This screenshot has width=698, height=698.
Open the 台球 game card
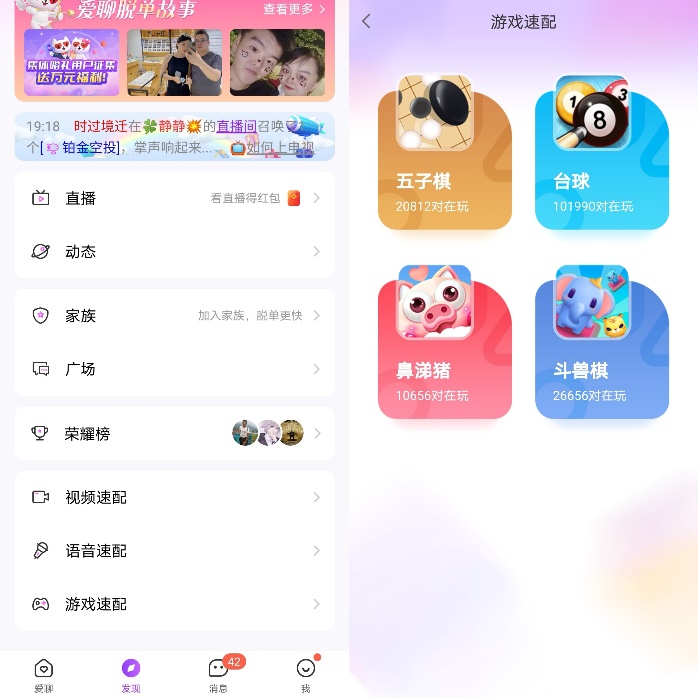(602, 160)
